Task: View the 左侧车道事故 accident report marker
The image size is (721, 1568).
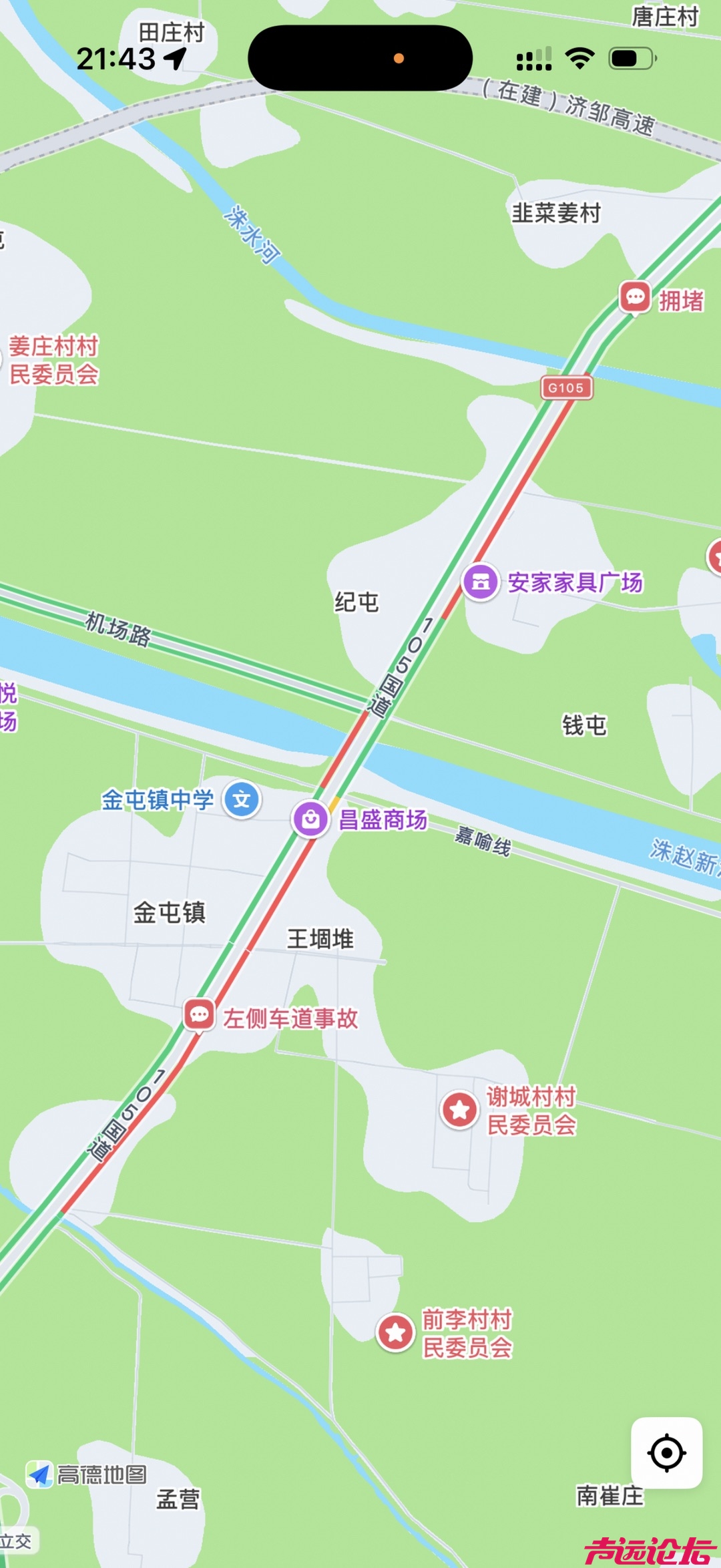Action: pos(199,1016)
